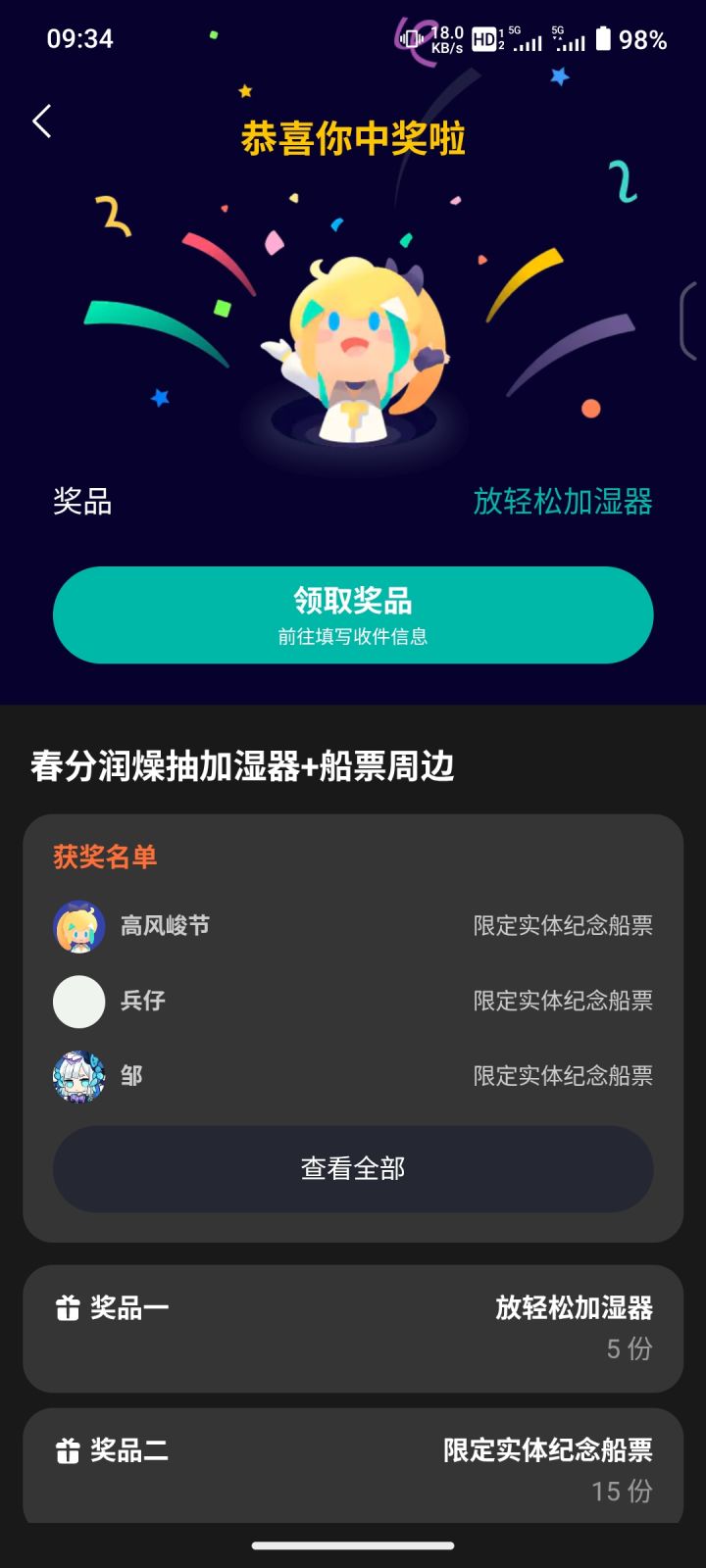Tap the vibration mode icon in status bar
706x1568 pixels.
click(x=412, y=39)
